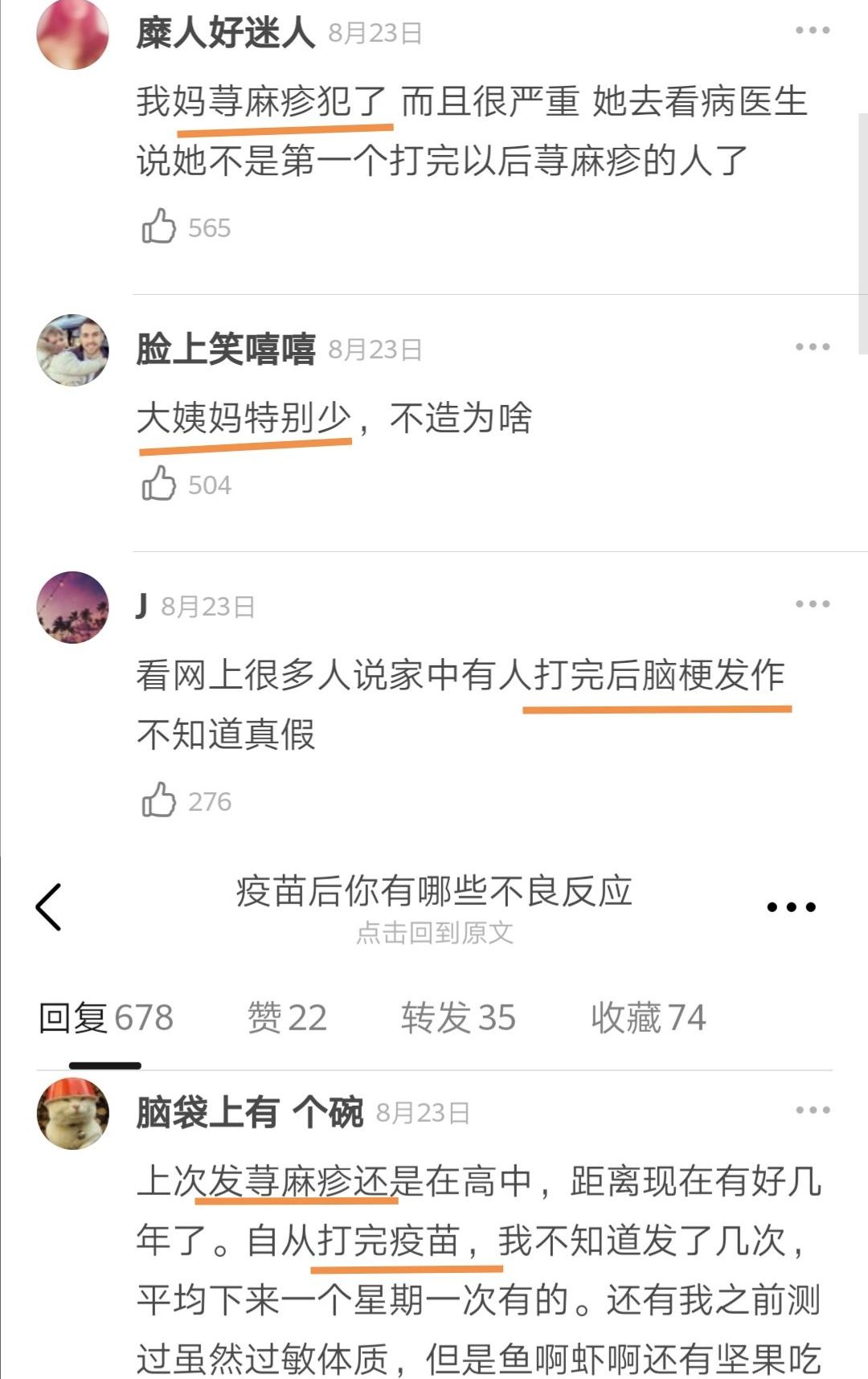
Task: Open more options on 脑袋上有个碗's comment
Action: tap(812, 1111)
